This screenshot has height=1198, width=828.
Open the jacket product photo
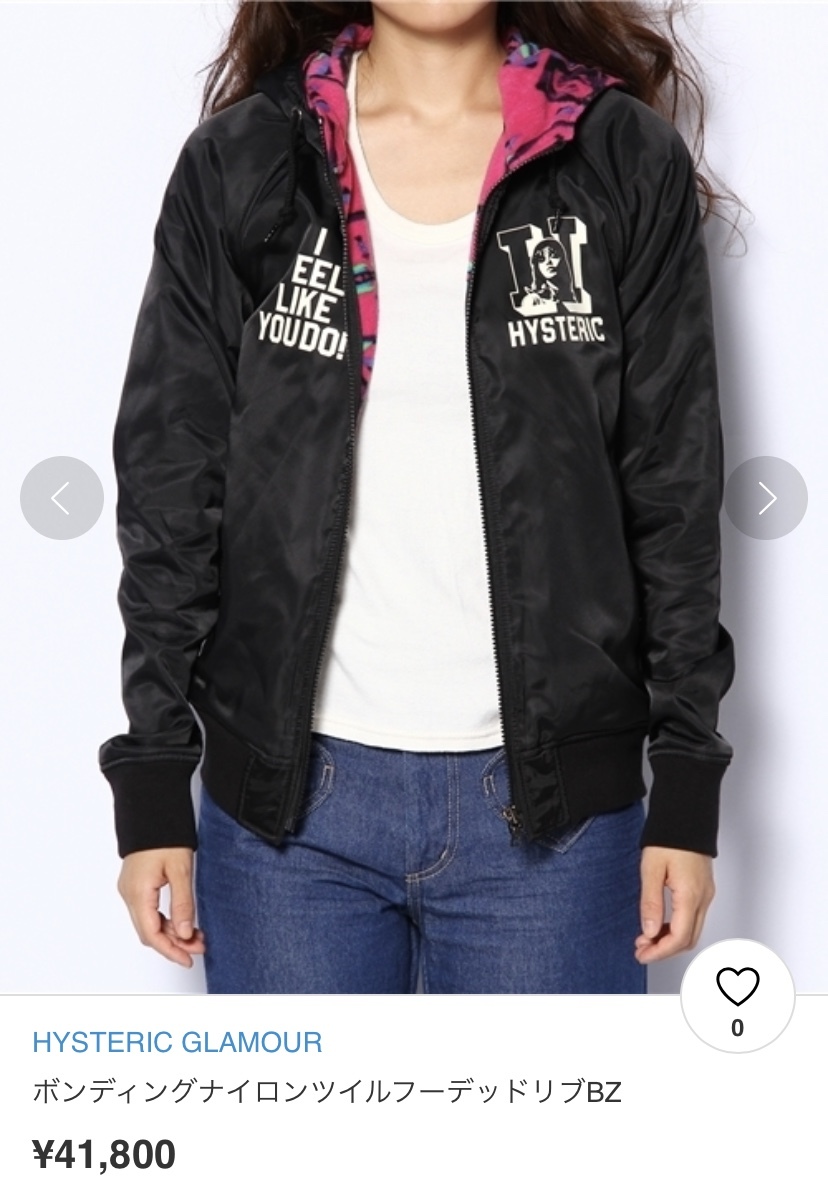[x=414, y=600]
